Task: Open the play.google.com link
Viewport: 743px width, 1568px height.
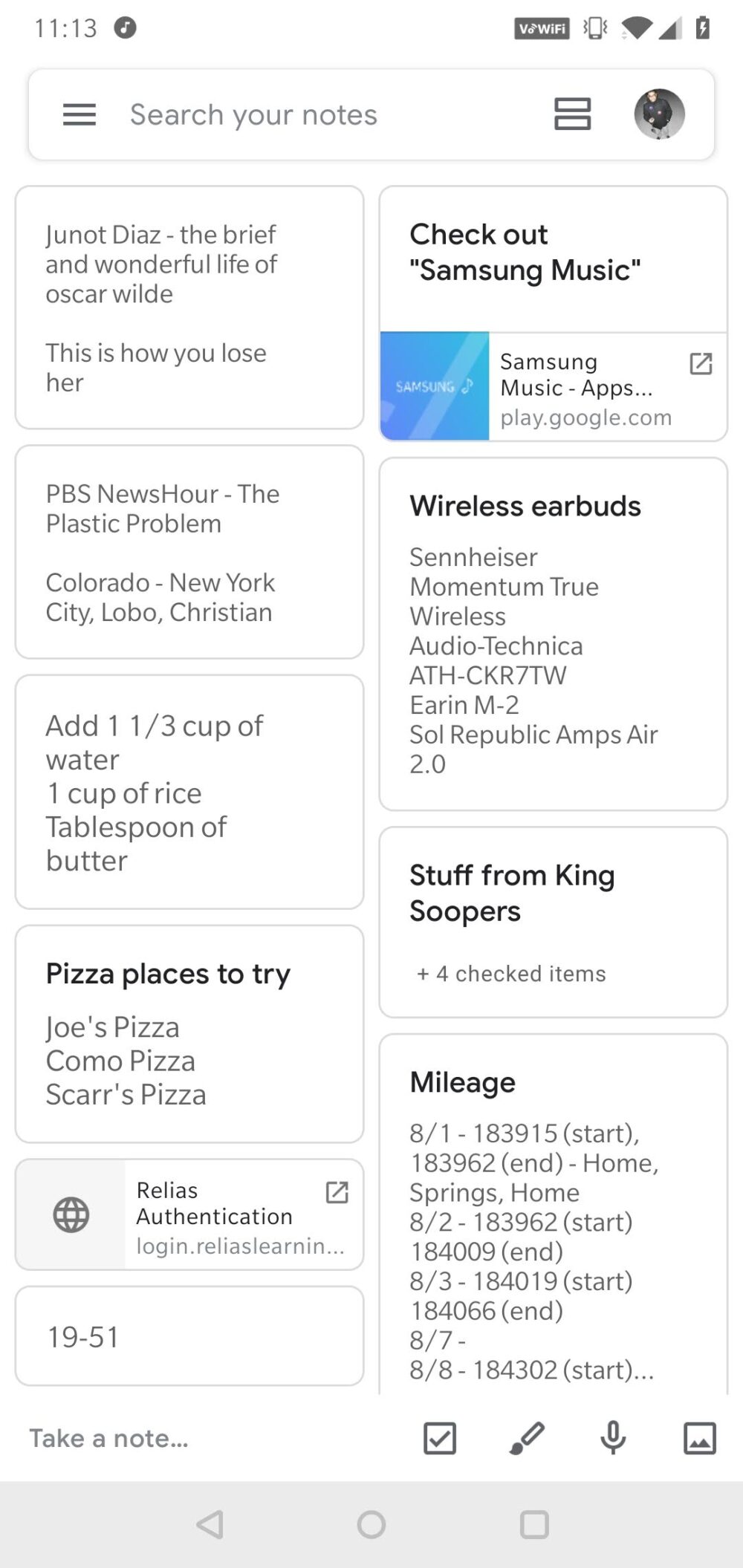Action: [585, 417]
